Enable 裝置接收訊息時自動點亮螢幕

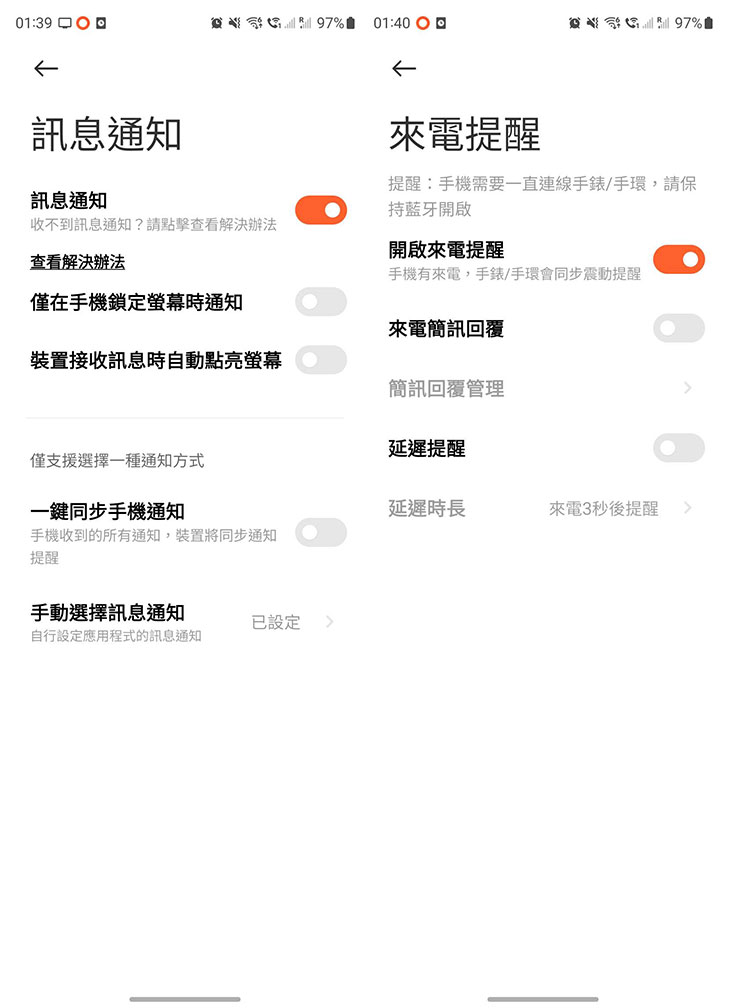[320, 360]
